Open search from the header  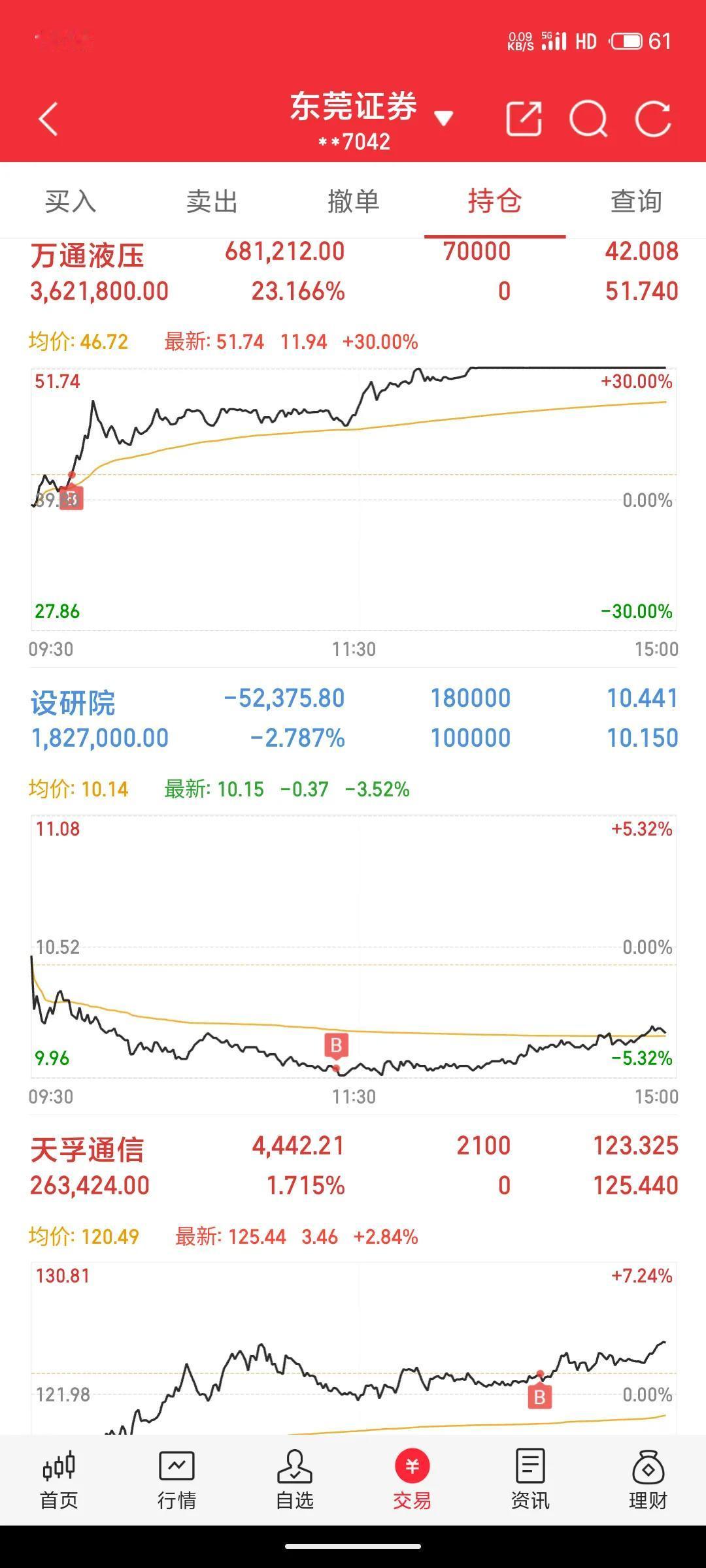[588, 119]
